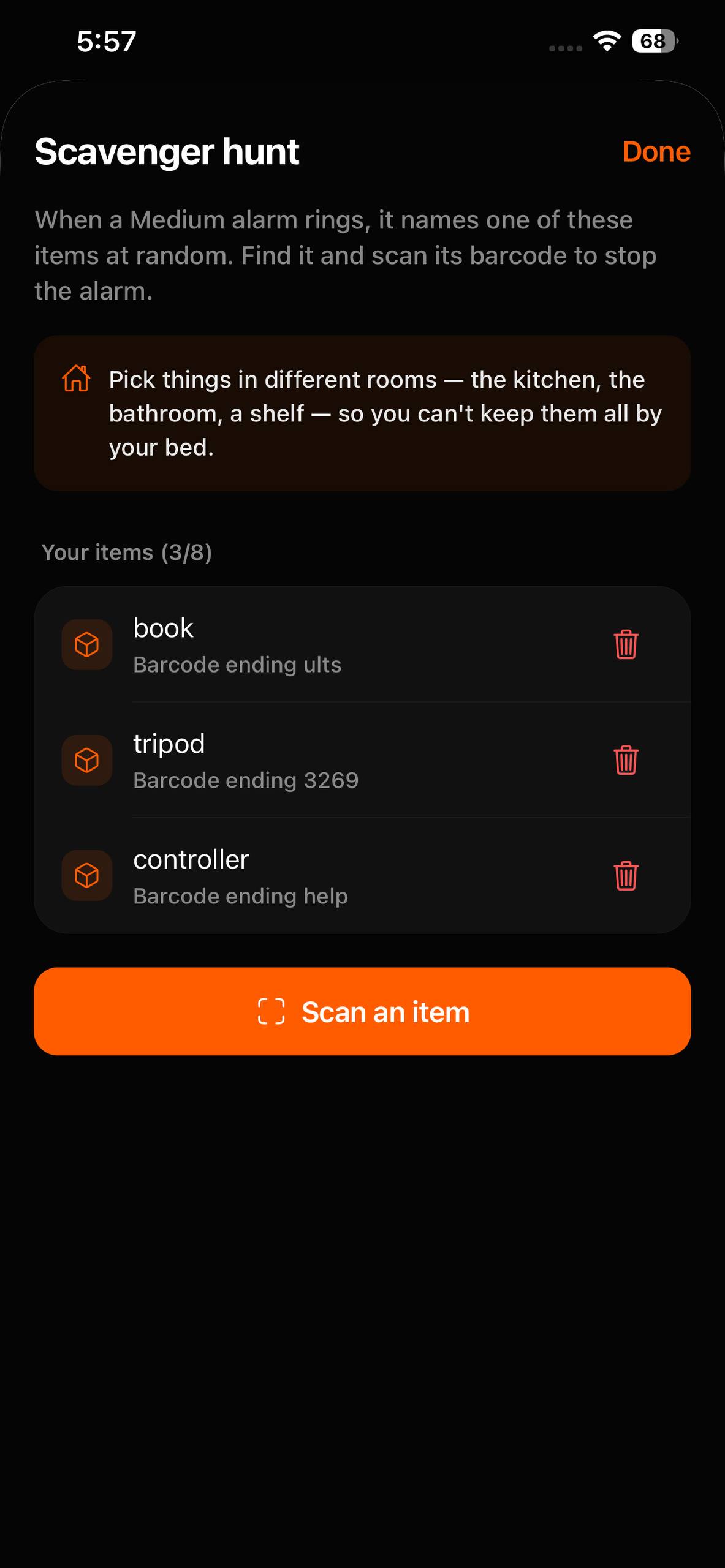
Task: Remove the tripod item with trash icon
Action: [x=626, y=760]
